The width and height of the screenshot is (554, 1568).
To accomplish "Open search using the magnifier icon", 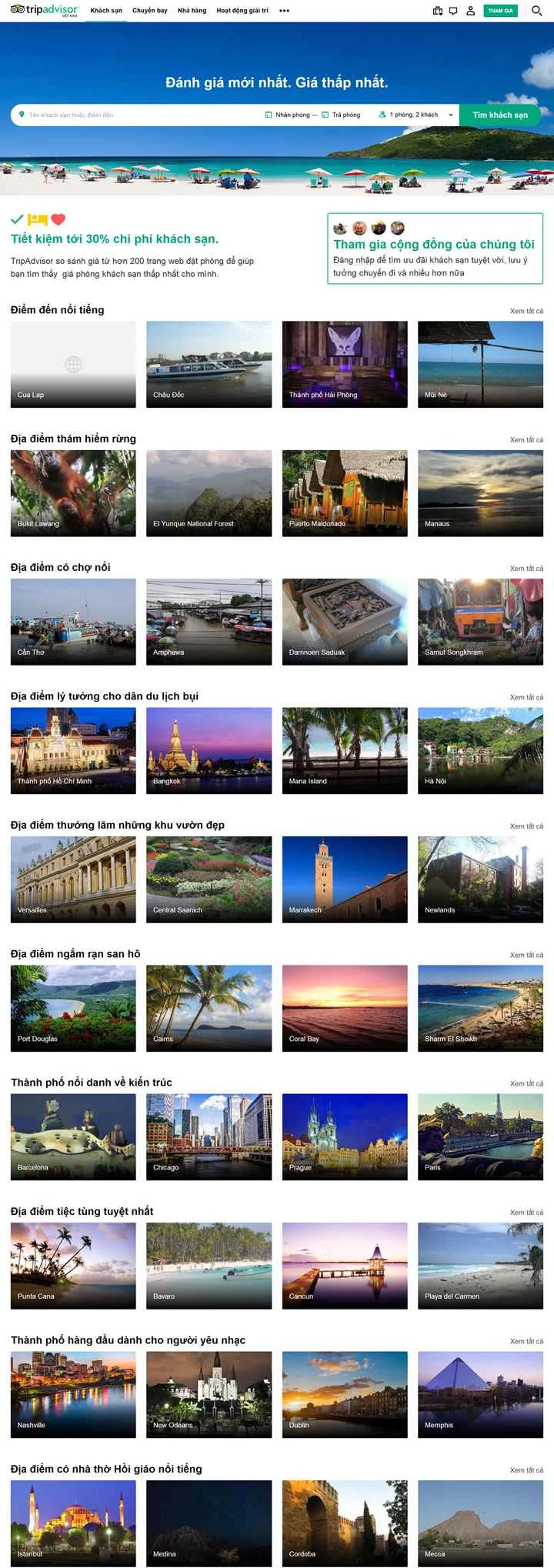I will click(536, 12).
